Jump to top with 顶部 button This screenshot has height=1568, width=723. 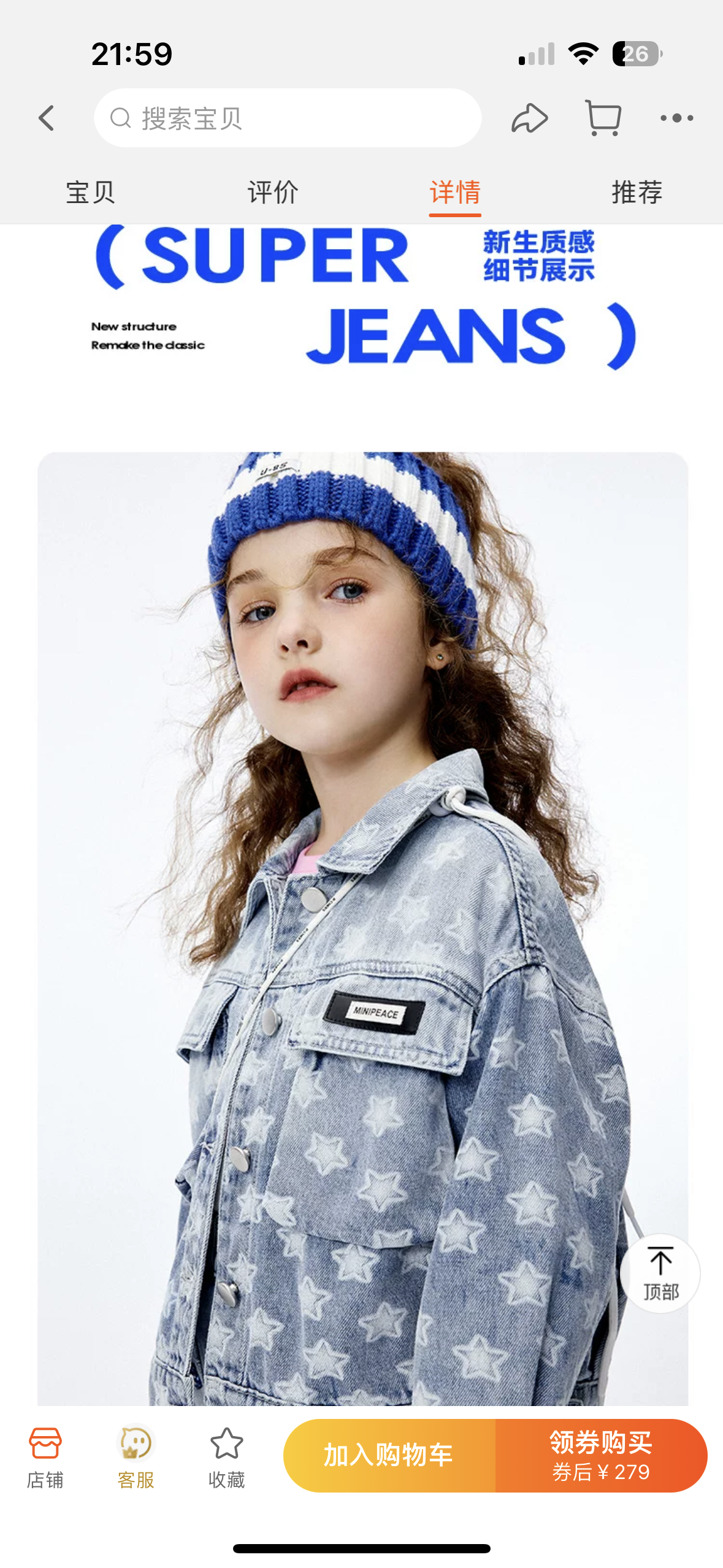point(660,1274)
